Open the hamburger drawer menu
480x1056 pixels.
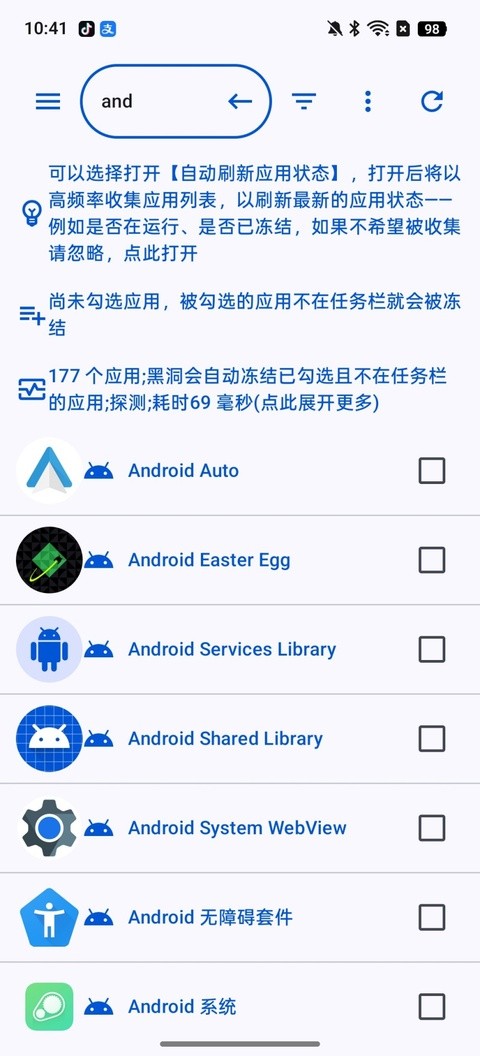48,102
